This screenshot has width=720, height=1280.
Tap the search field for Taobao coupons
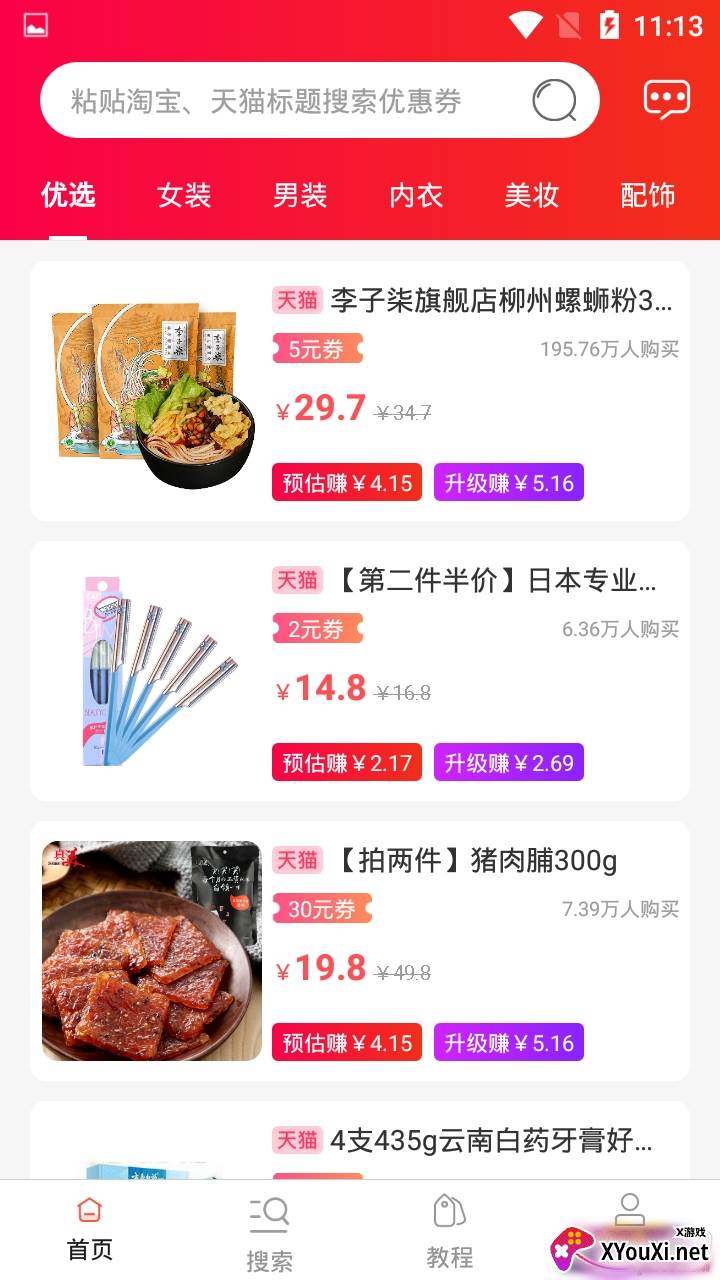coord(280,101)
